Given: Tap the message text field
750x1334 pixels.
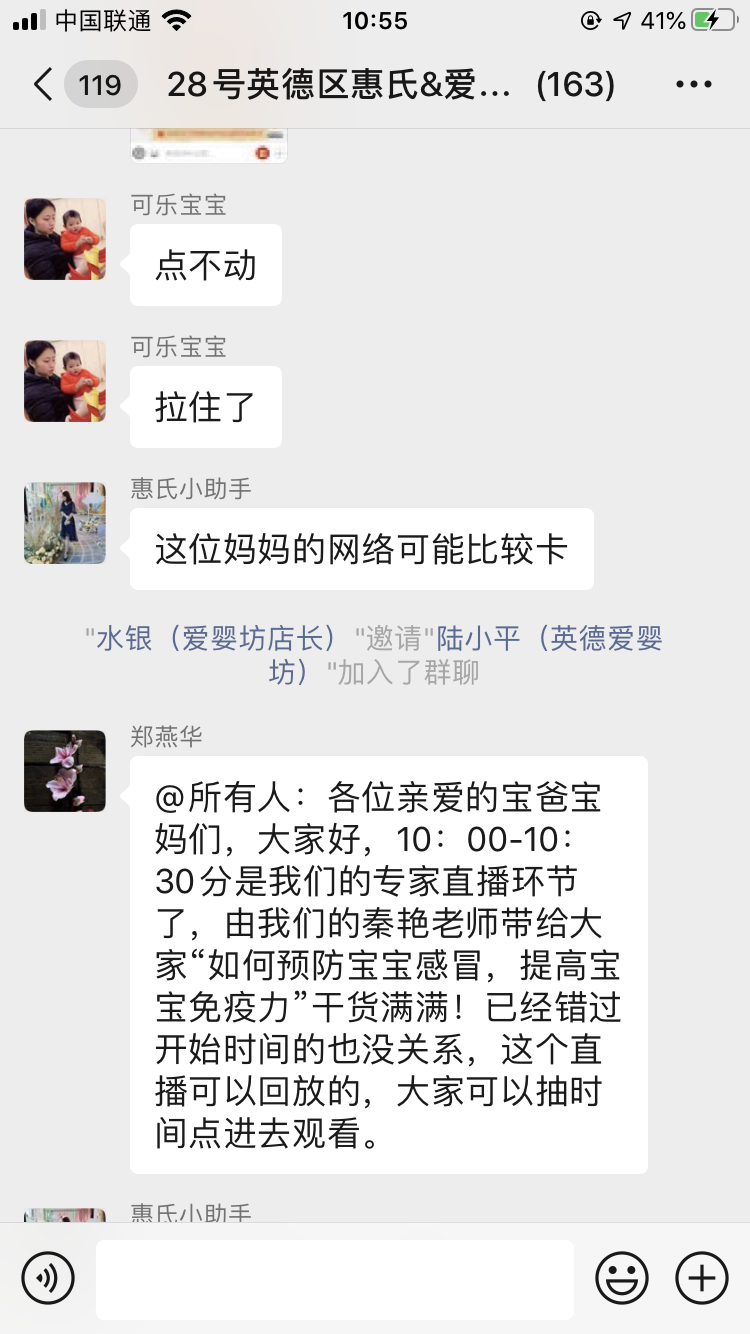Looking at the screenshot, I should tap(335, 1279).
